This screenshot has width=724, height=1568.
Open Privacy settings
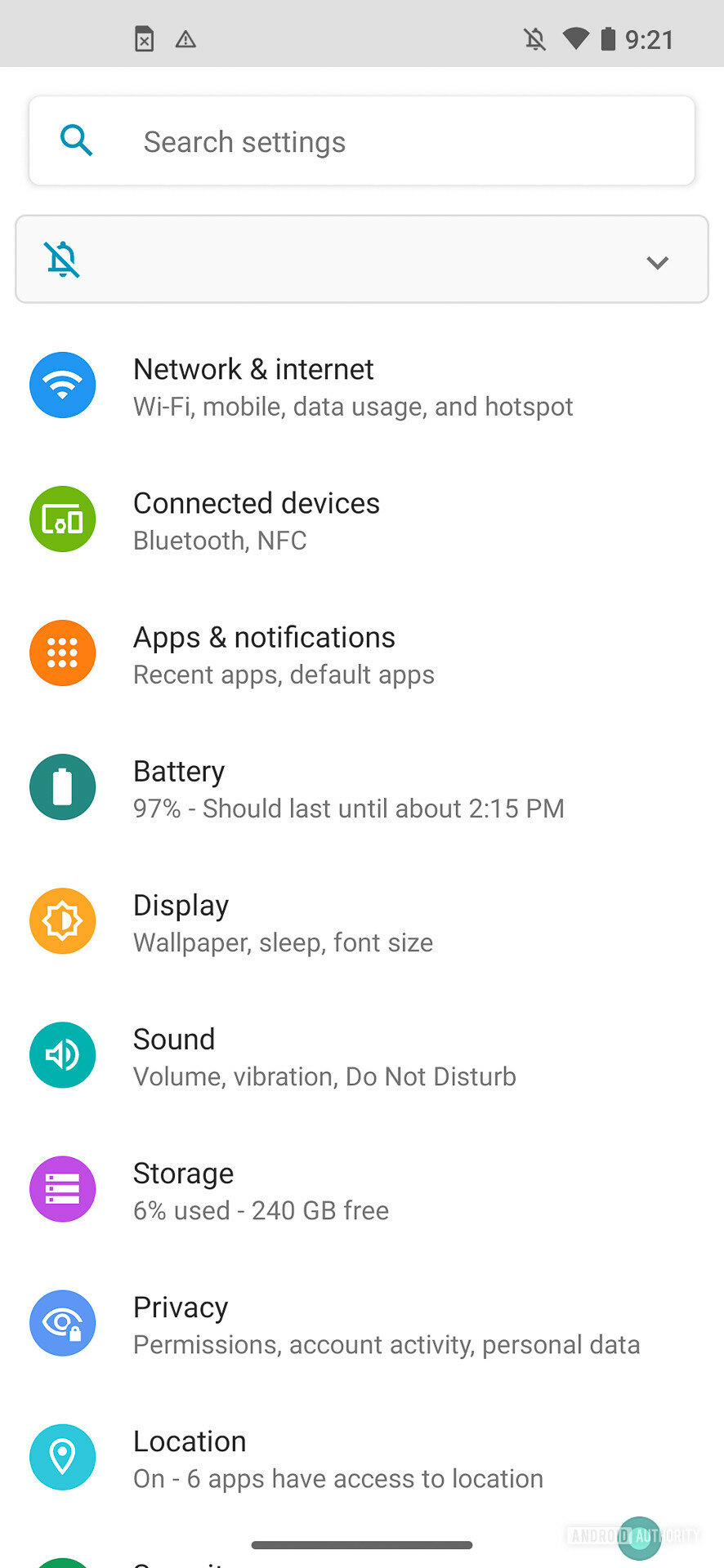coord(362,1323)
